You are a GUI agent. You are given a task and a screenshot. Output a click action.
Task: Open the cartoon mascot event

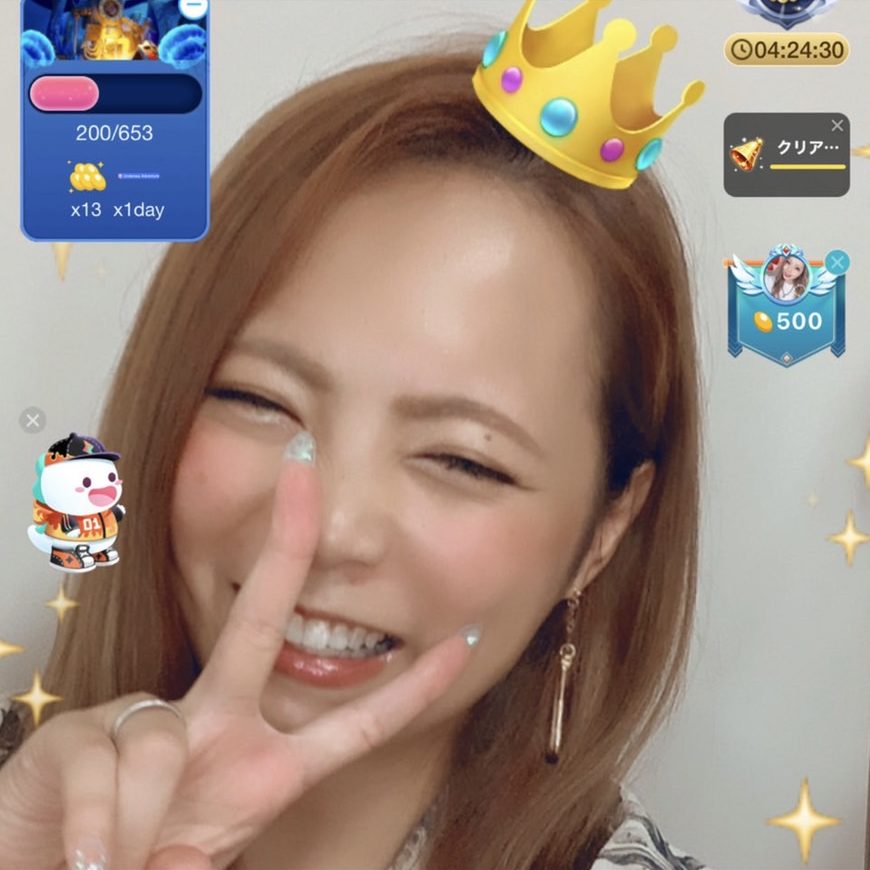tap(77, 503)
